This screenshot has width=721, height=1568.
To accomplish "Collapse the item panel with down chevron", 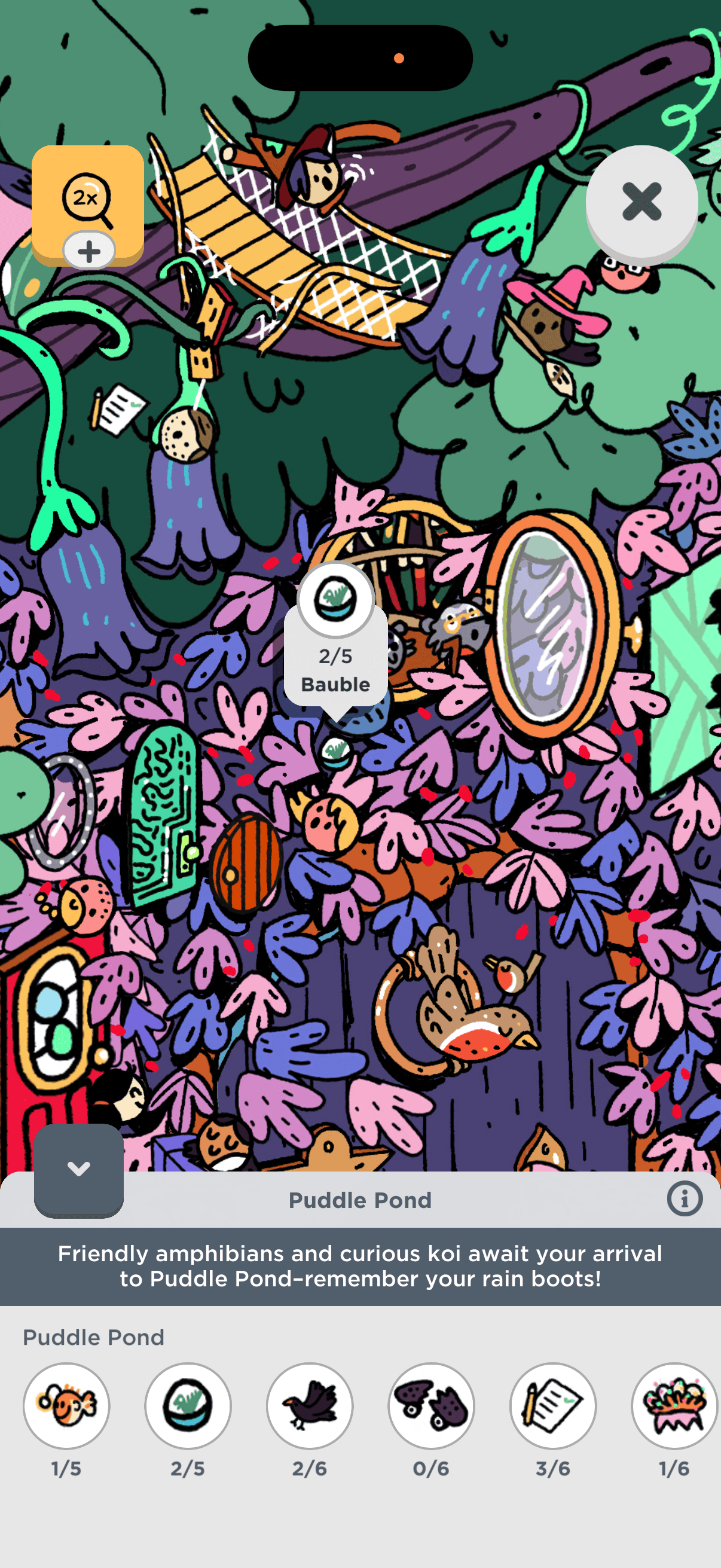I will (78, 1169).
